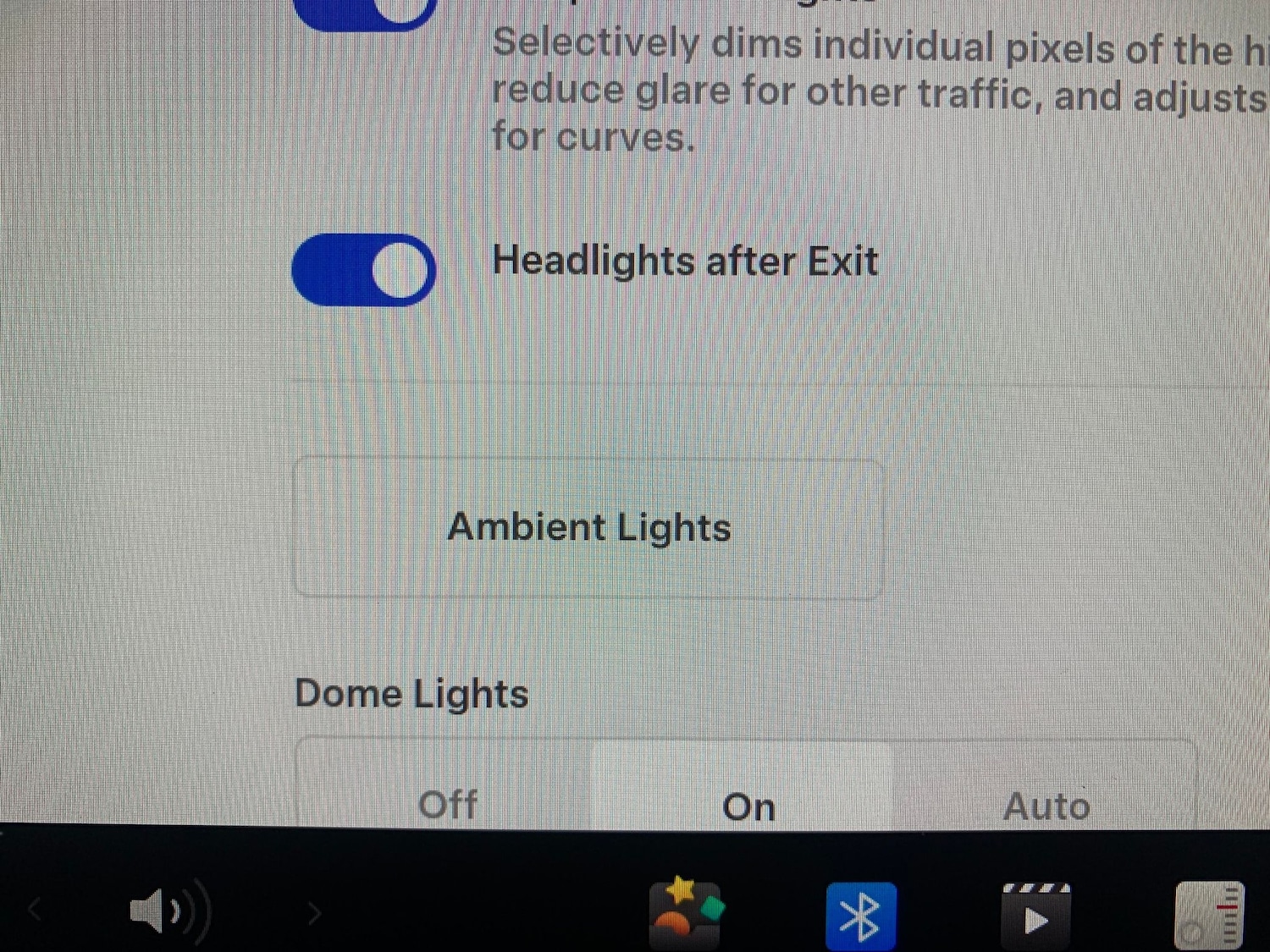Open the Theater video app
The width and height of the screenshot is (1270, 952).
coord(1035,914)
